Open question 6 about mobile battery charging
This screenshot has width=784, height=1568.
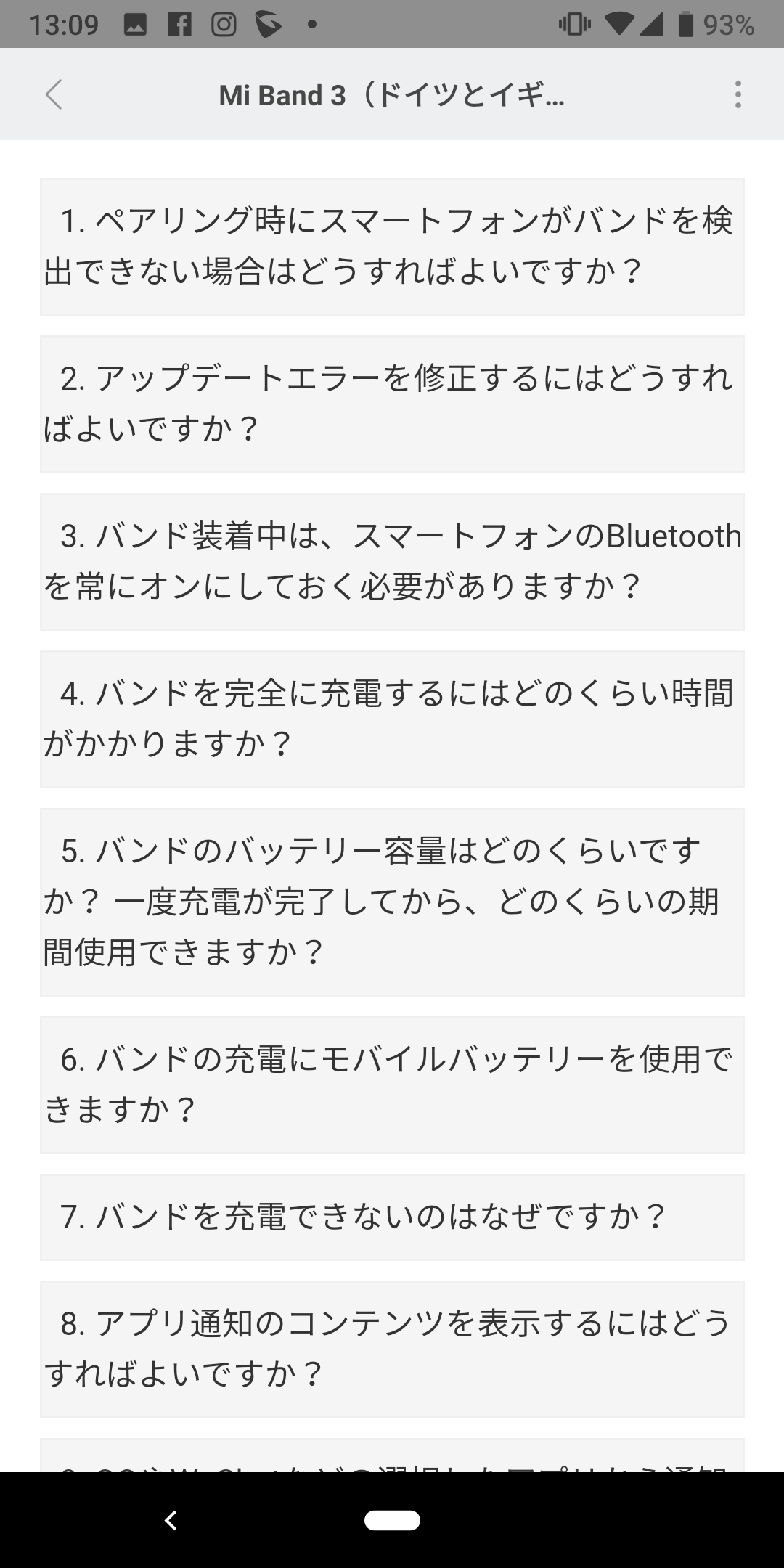[392, 1085]
